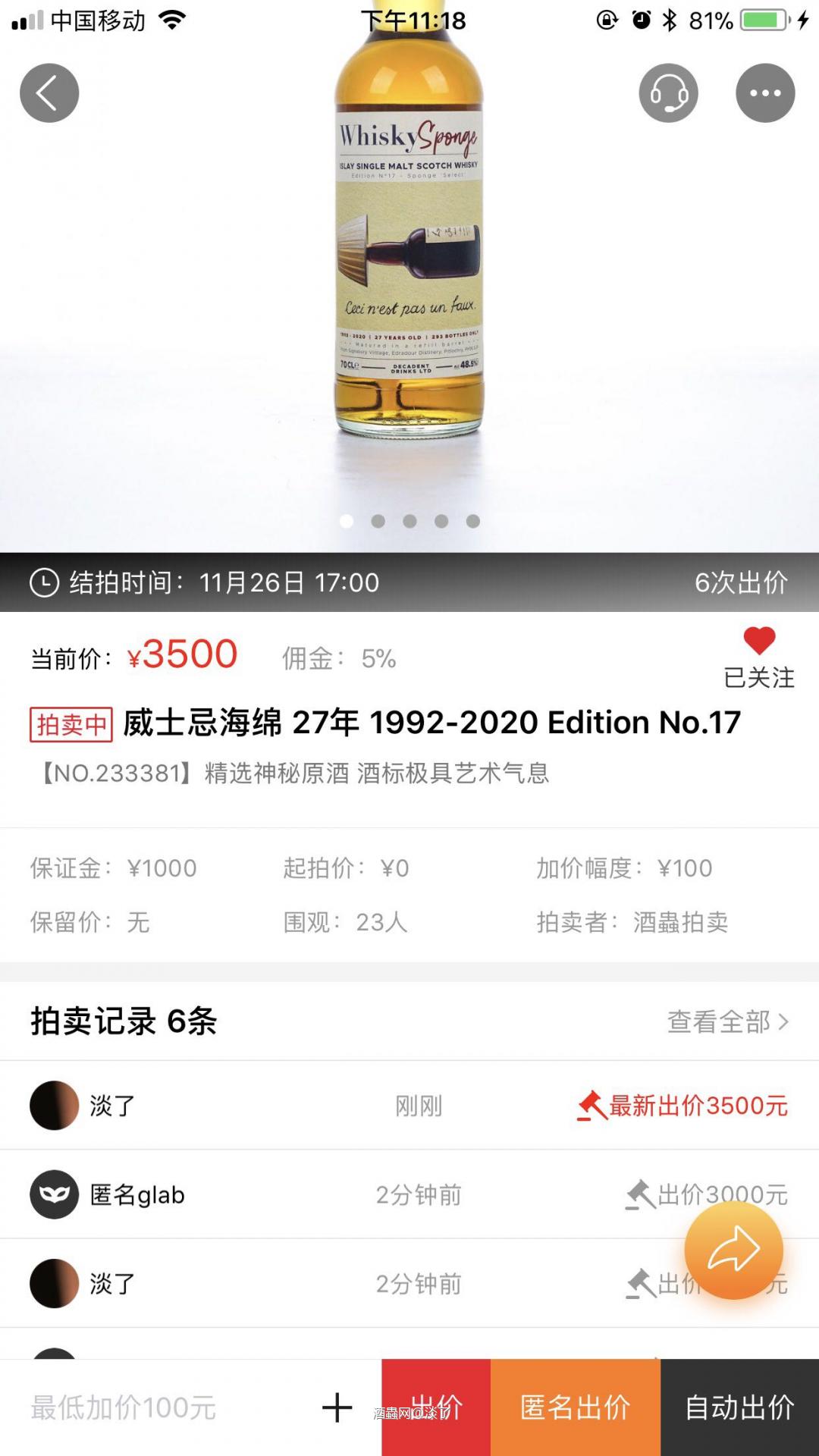Tap the hammer icon beside 最新出价3500元

click(x=594, y=1106)
